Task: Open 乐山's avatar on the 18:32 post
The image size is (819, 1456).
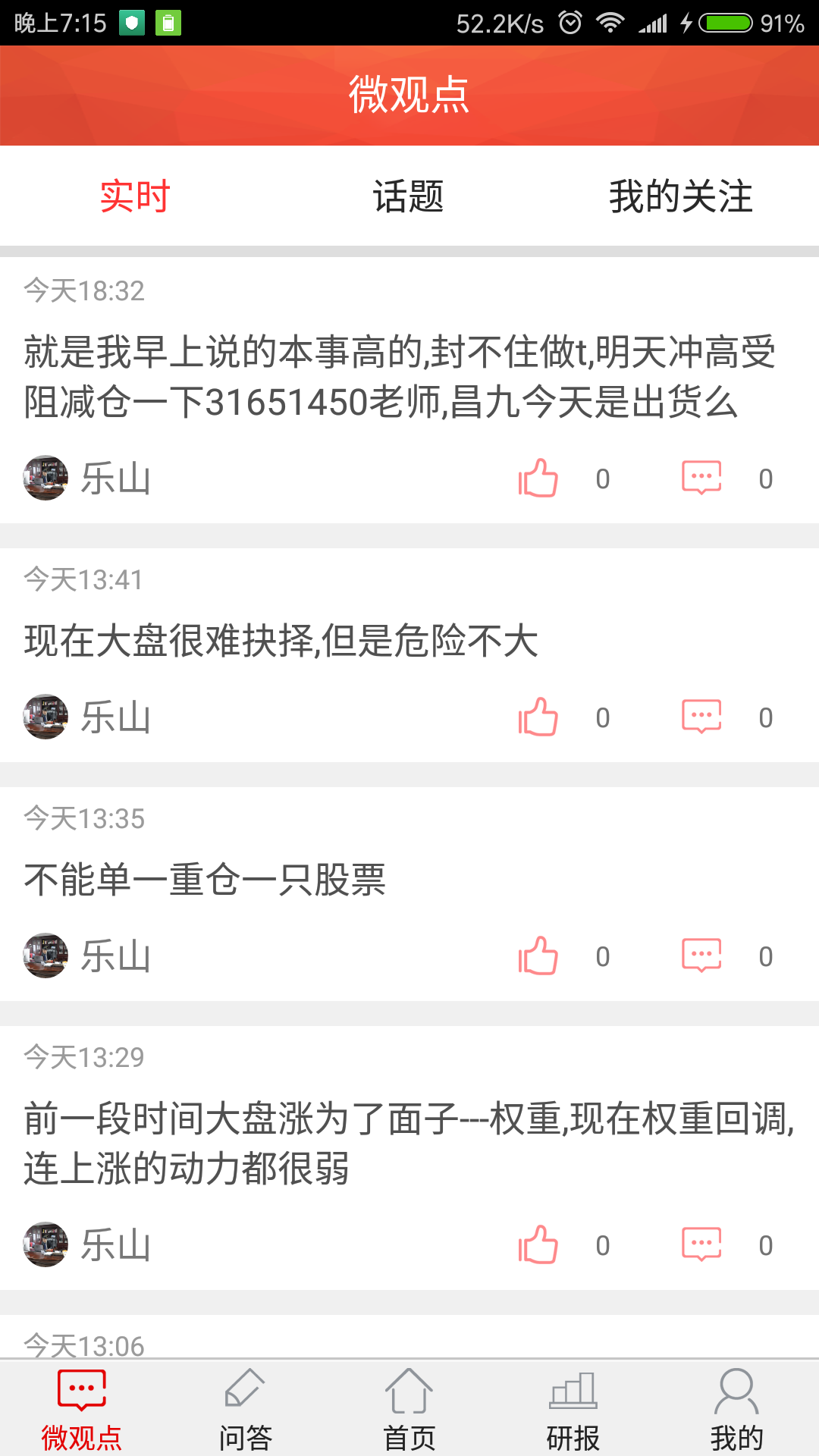Action: click(45, 478)
